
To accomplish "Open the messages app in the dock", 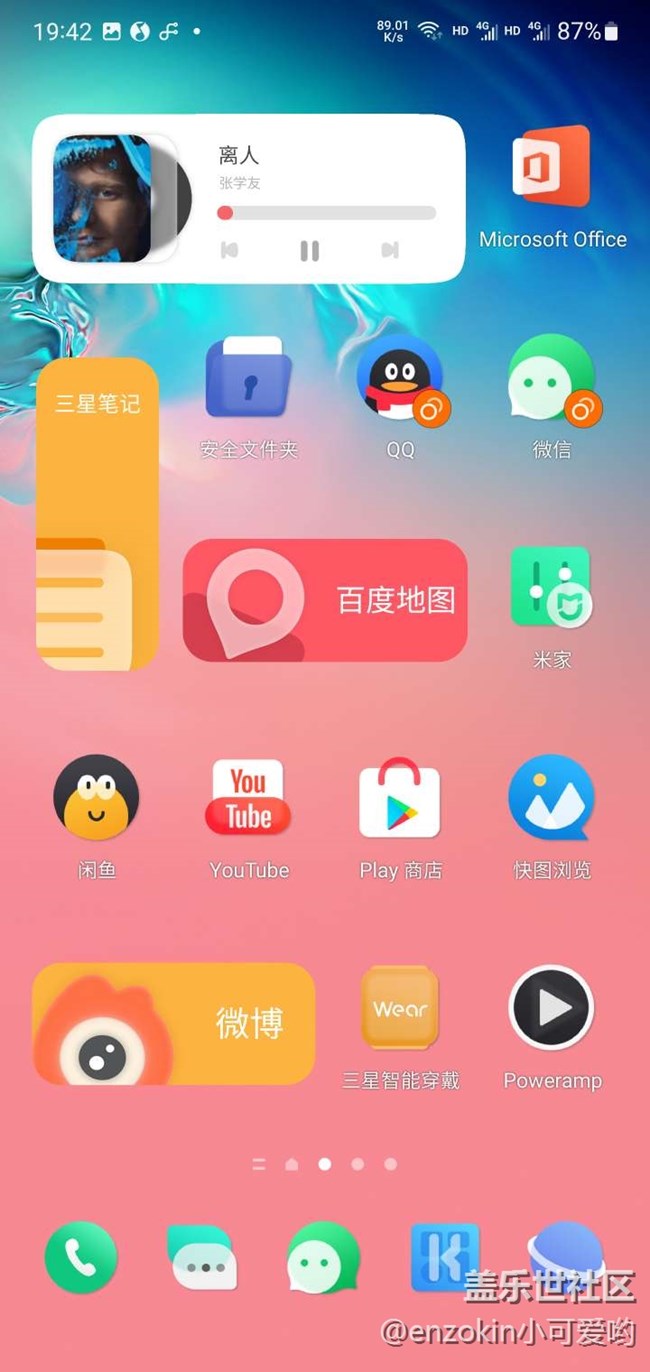I will click(x=202, y=1257).
